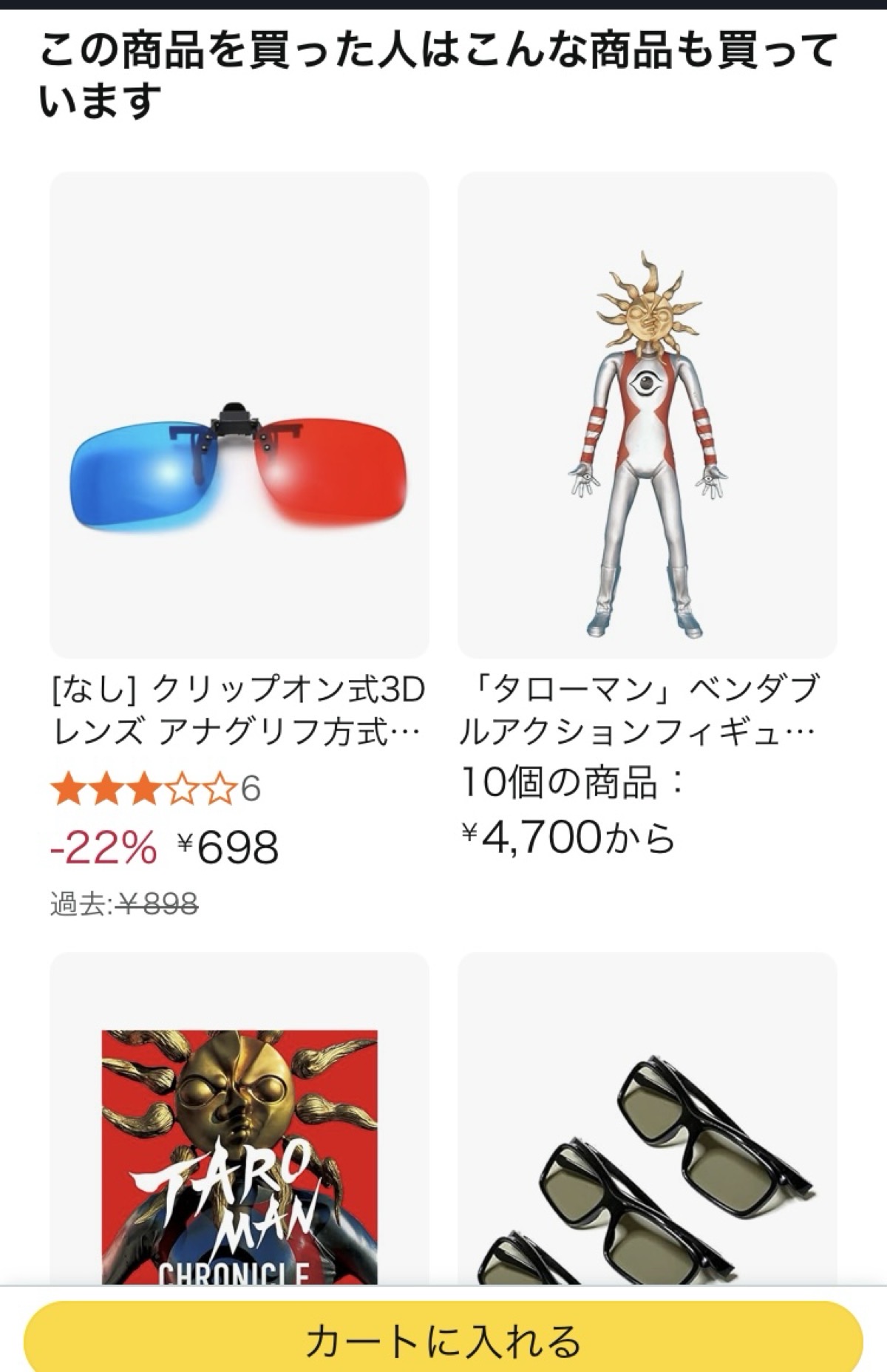Open the black 3D glasses set product

click(647, 1153)
